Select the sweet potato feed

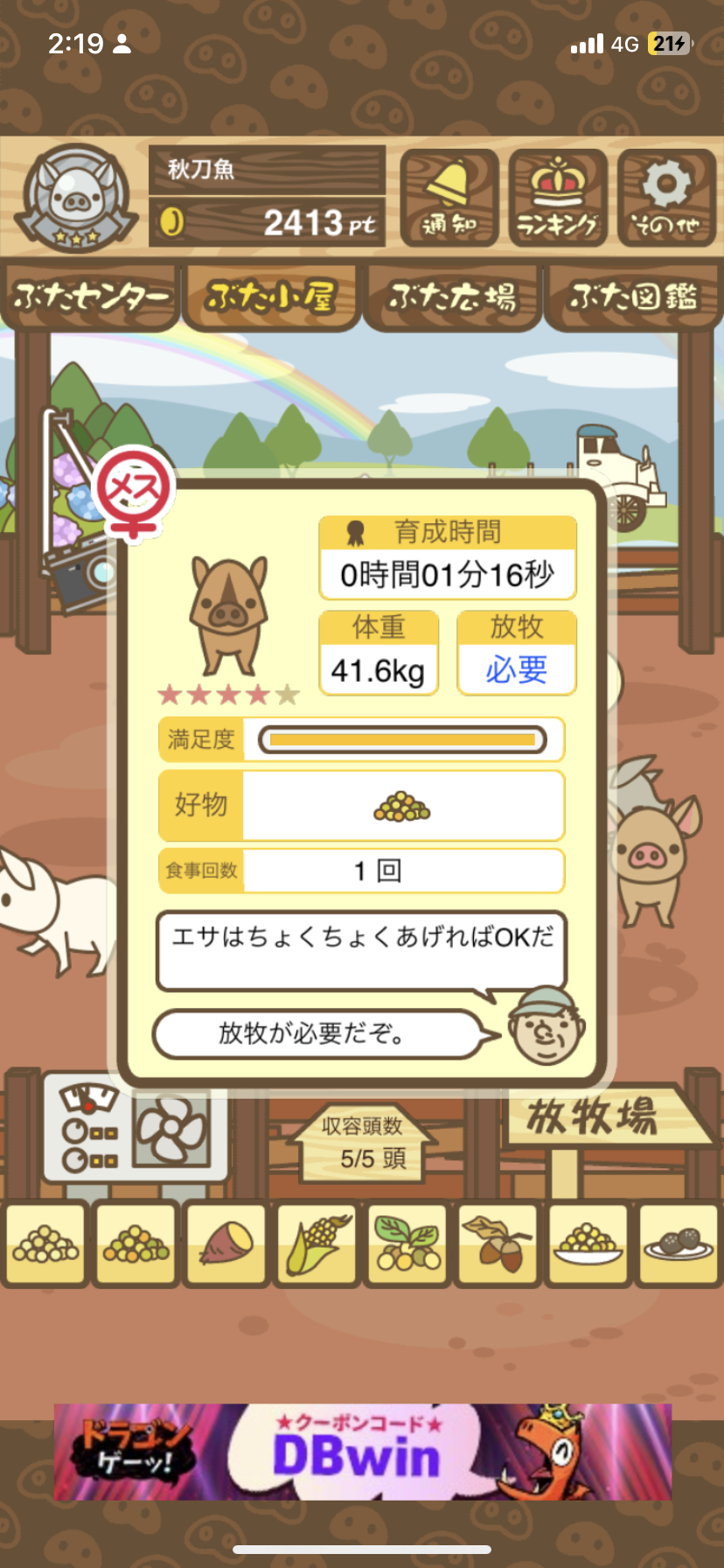coord(226,1244)
